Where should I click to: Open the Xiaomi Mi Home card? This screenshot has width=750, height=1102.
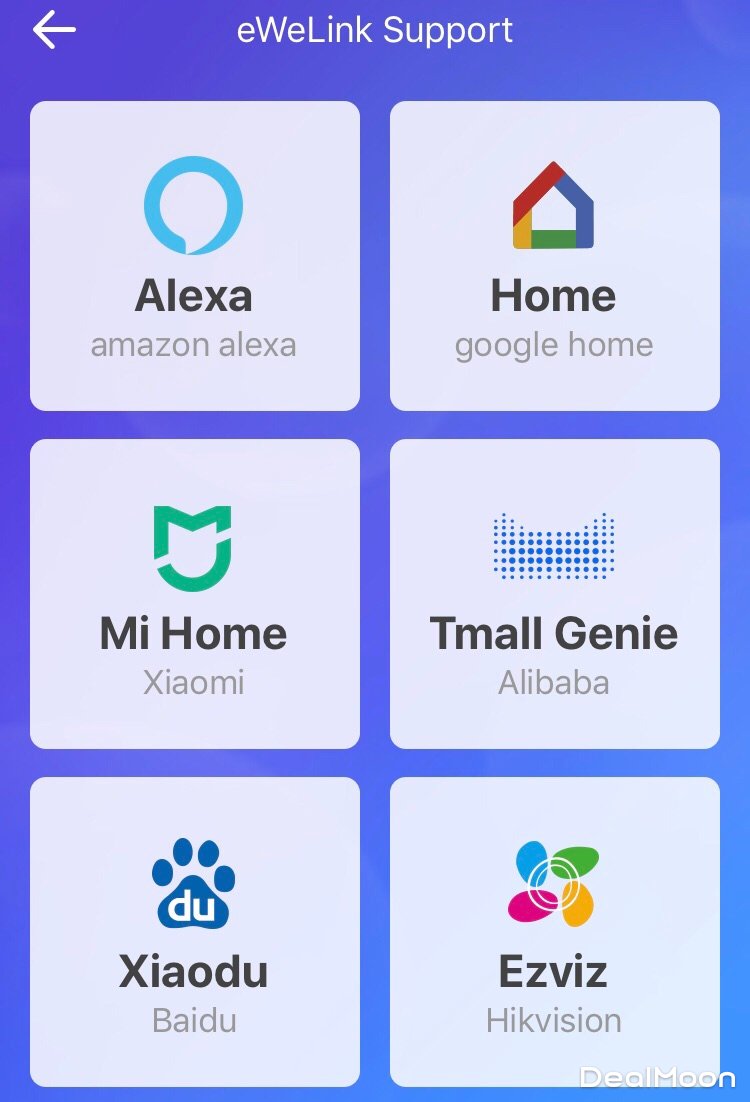point(194,594)
